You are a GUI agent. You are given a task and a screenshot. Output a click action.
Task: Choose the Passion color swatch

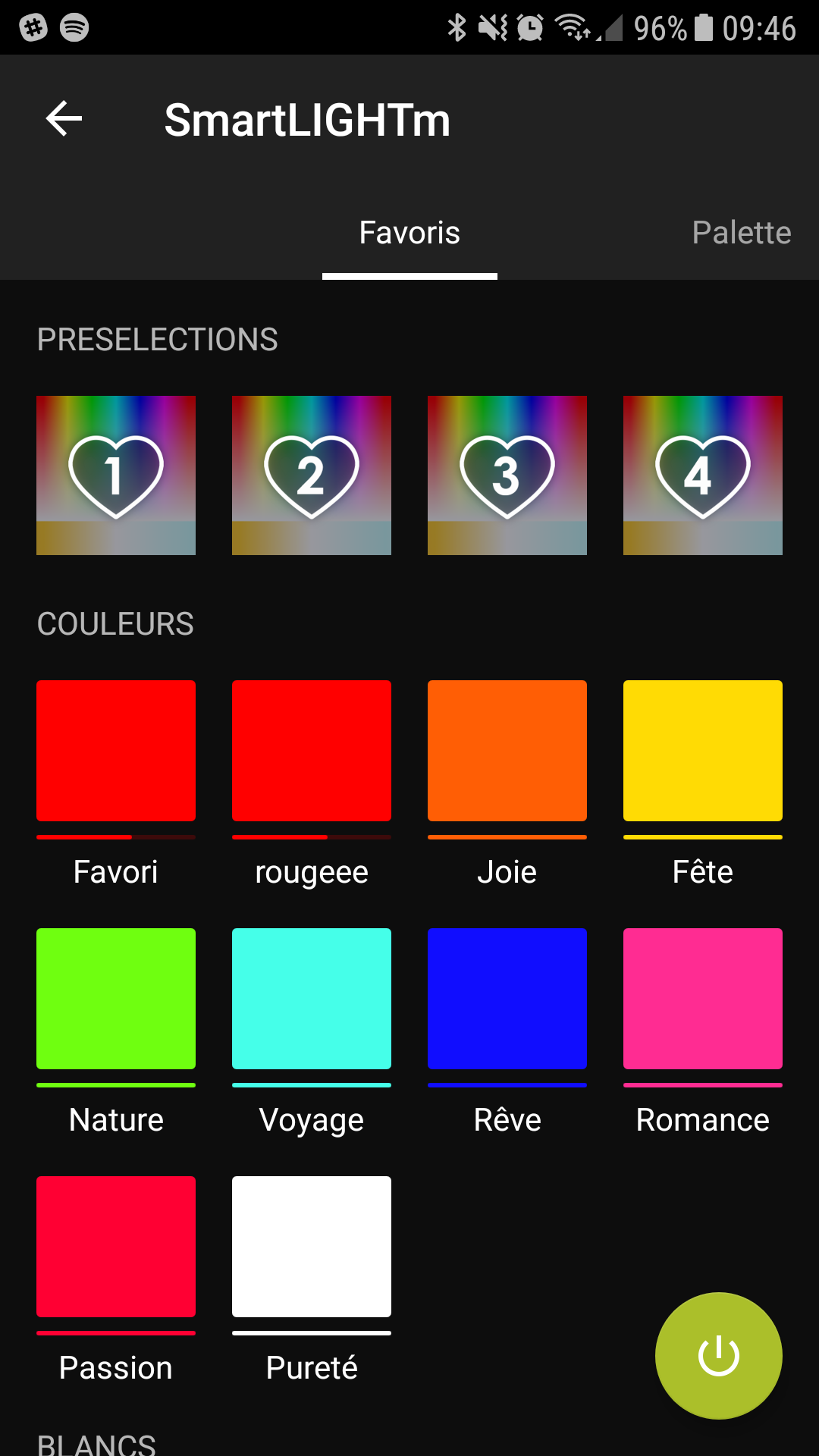[116, 1247]
